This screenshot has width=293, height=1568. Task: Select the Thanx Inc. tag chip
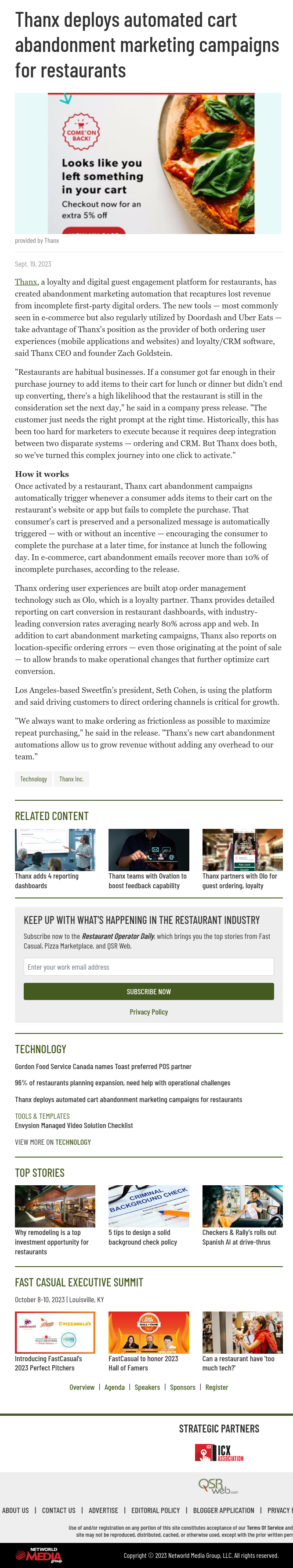click(71, 779)
